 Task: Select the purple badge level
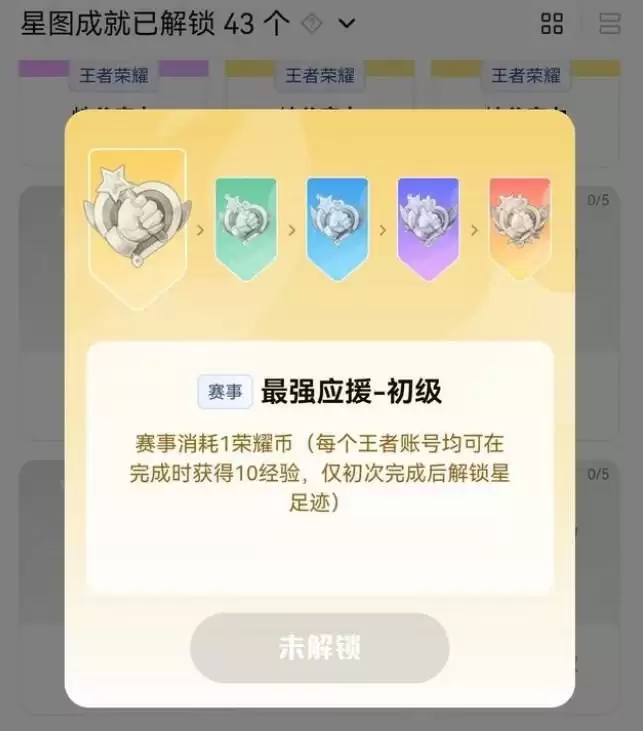click(x=428, y=227)
